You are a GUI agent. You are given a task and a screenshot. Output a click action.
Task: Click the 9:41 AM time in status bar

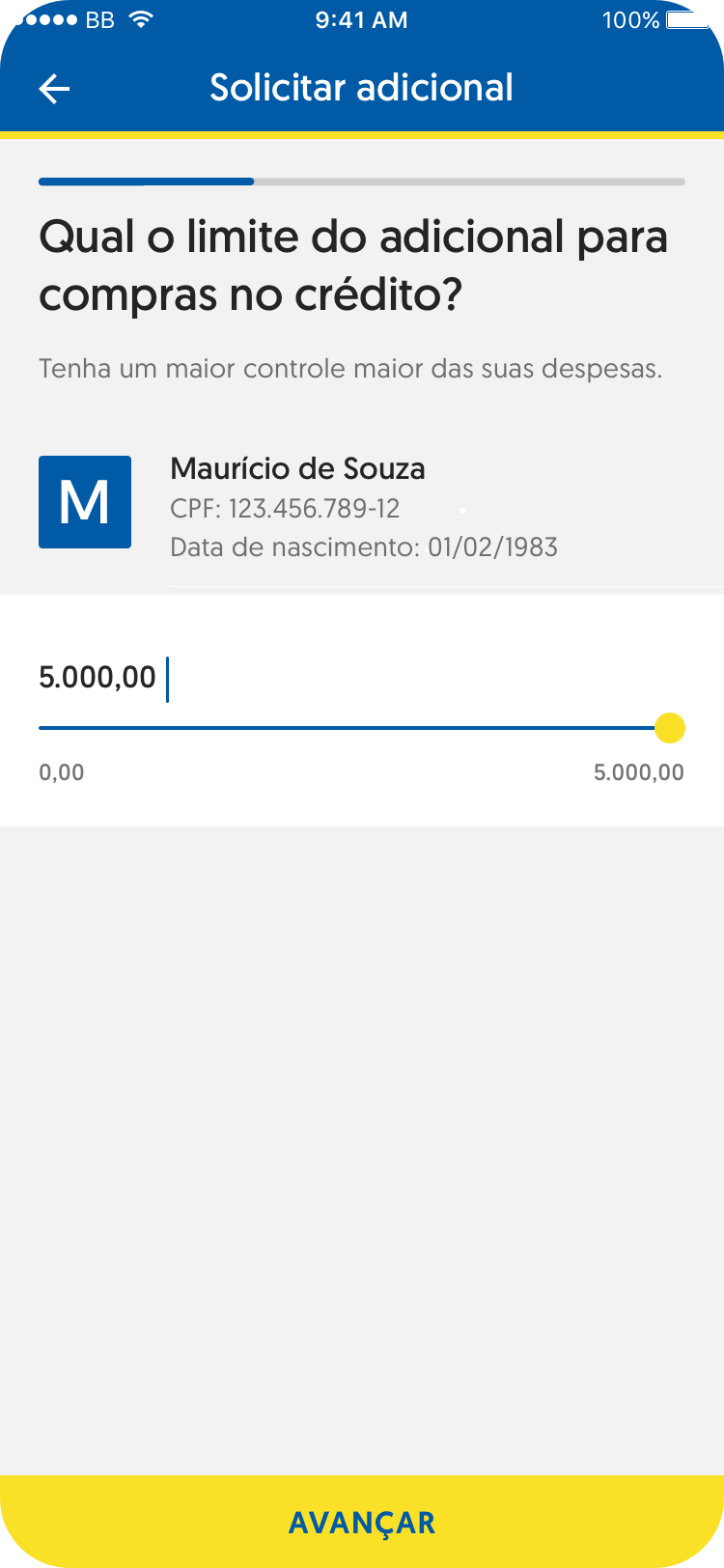pyautogui.click(x=362, y=19)
